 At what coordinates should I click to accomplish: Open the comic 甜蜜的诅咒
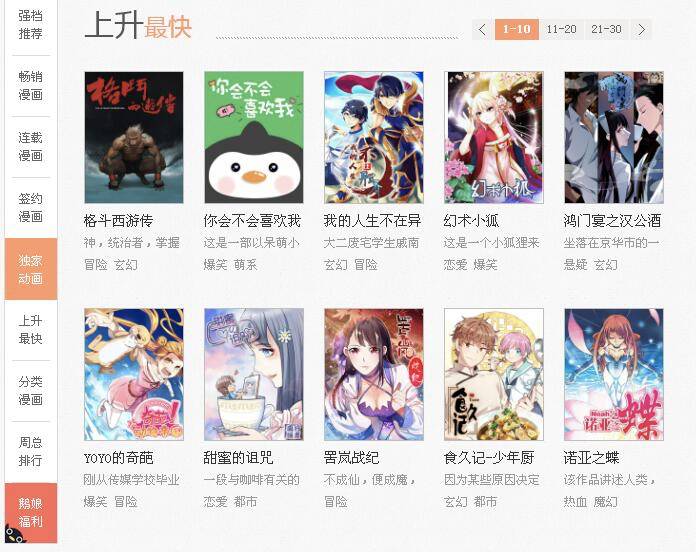pyautogui.click(x=253, y=374)
